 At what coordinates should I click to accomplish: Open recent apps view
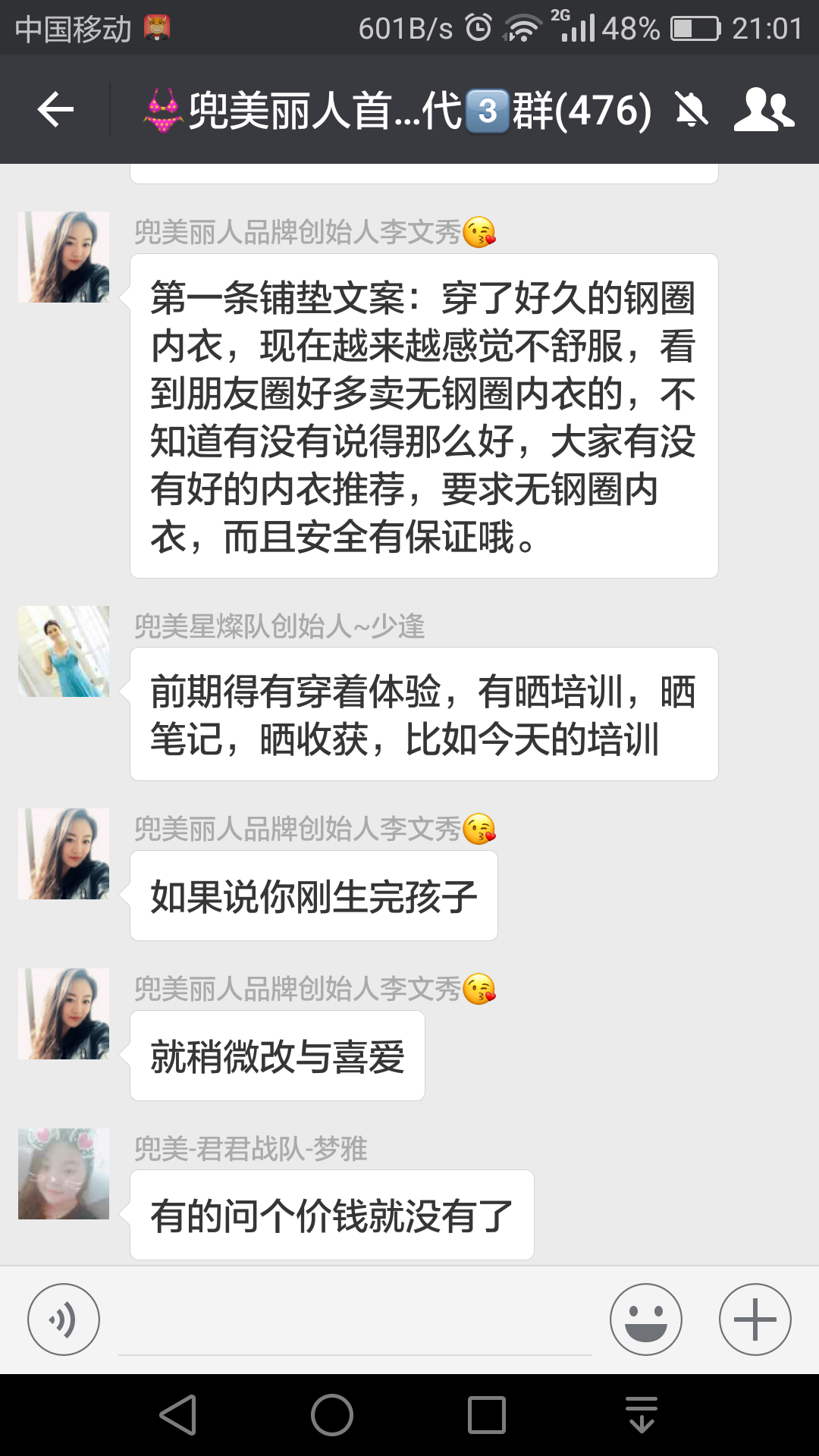(x=486, y=1415)
